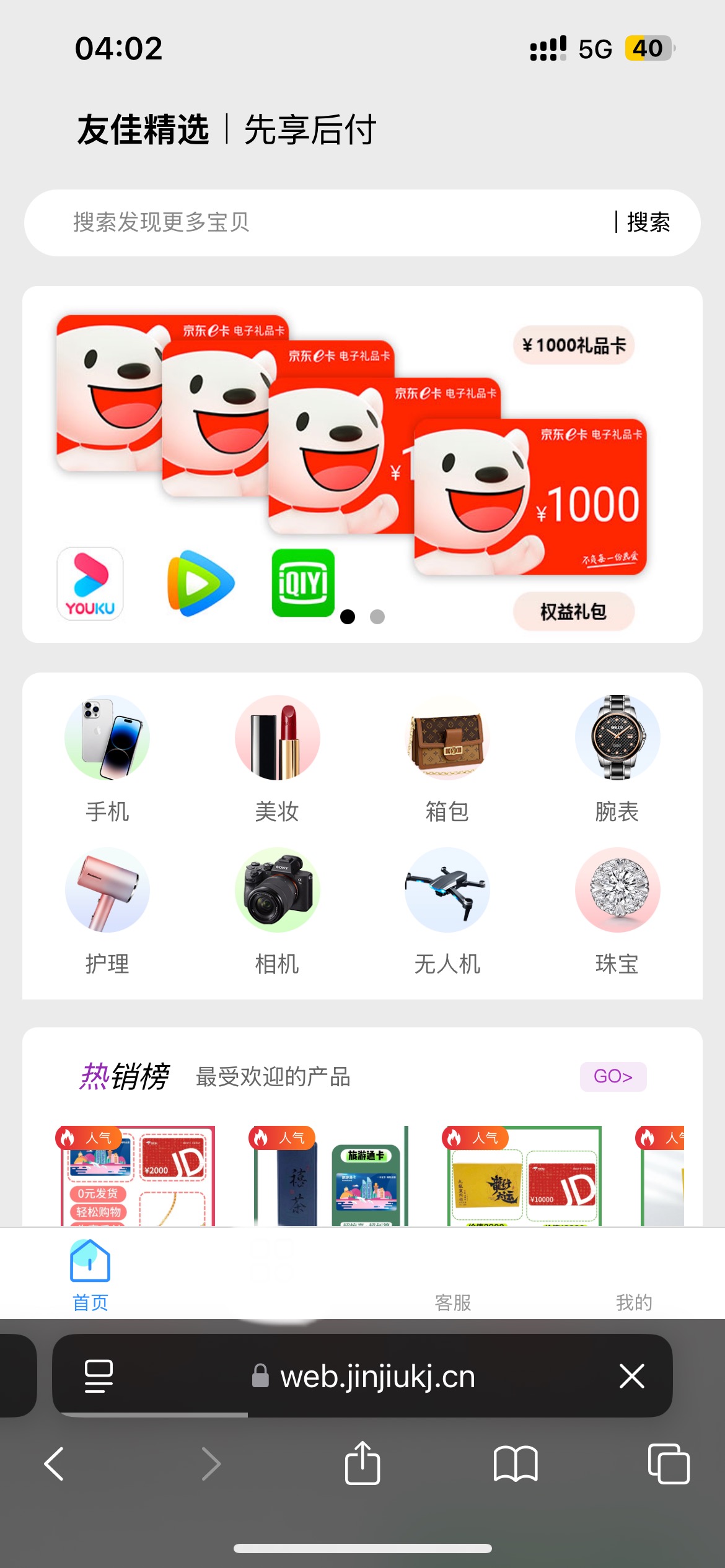Share this page from the browser toolbar
Screen dimensions: 725x1568
click(362, 1464)
